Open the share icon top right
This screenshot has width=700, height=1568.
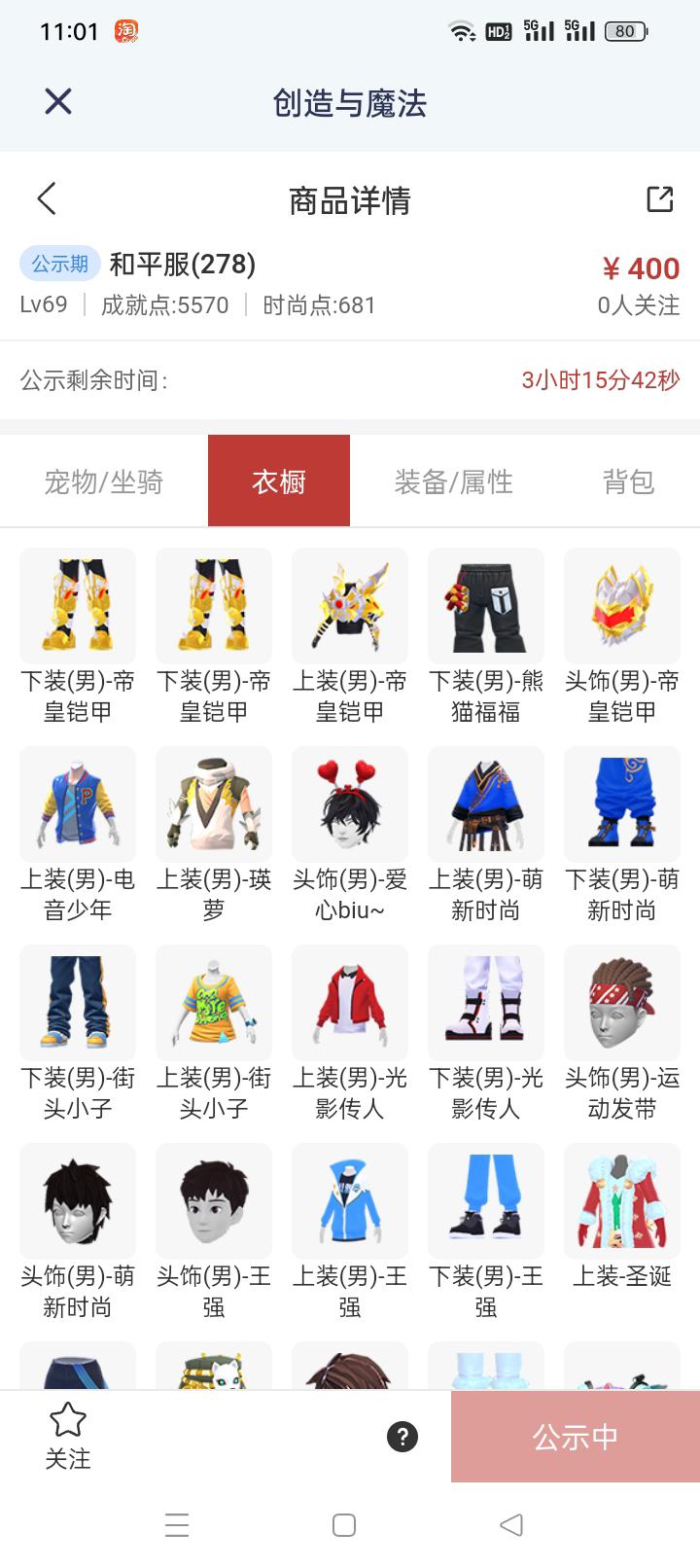(660, 198)
